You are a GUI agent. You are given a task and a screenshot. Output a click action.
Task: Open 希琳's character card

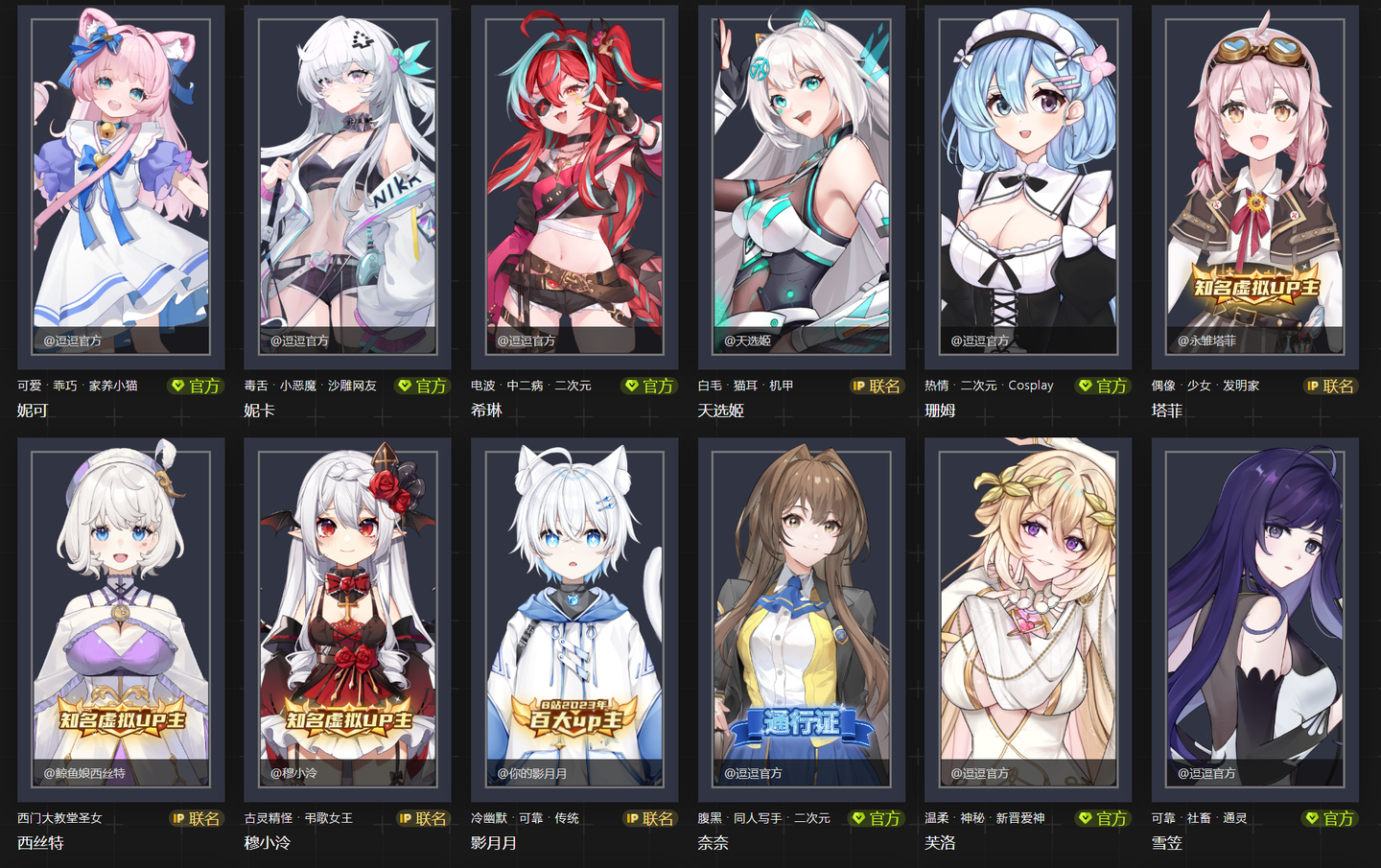(574, 187)
